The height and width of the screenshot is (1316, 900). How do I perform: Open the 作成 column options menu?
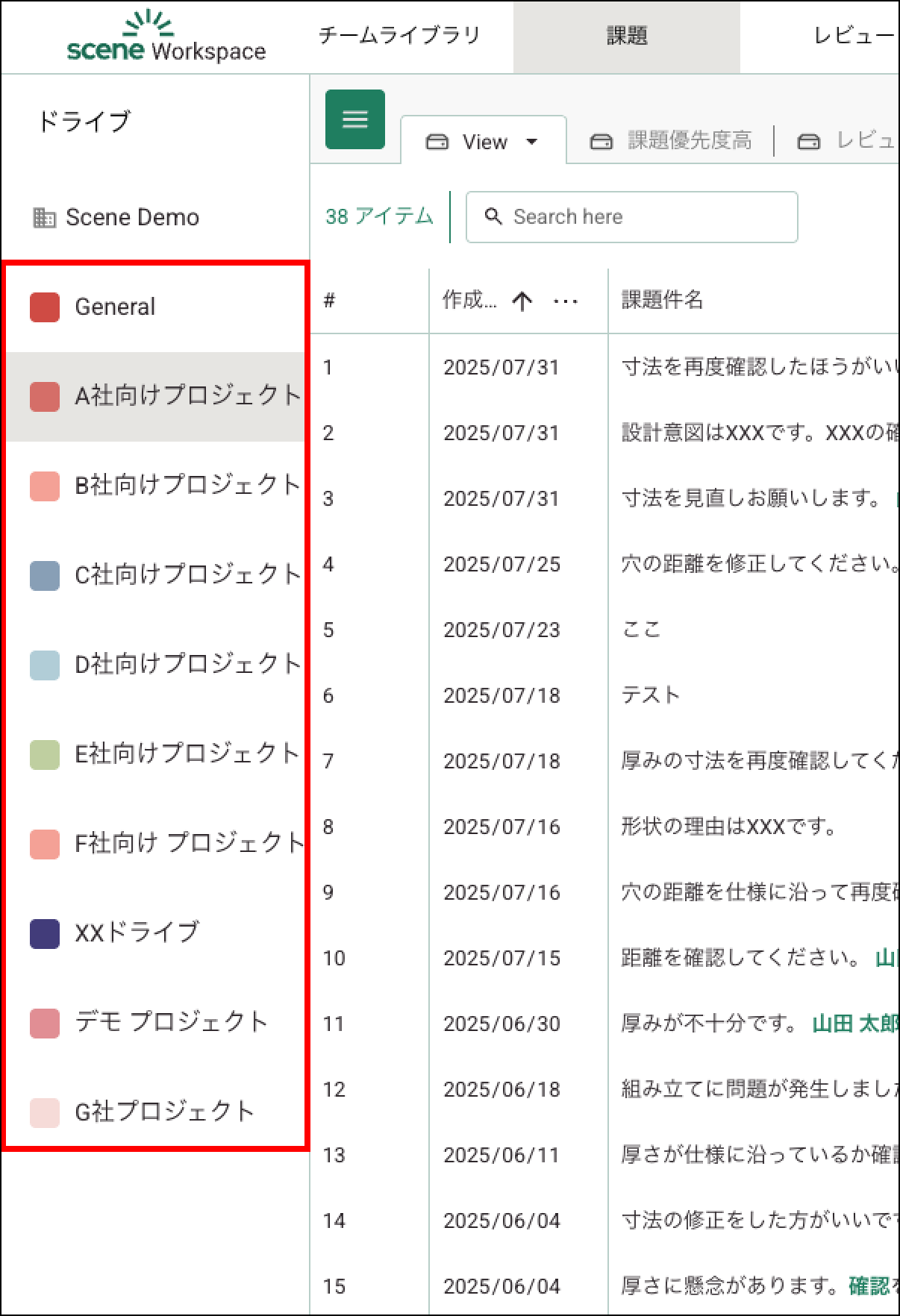(x=566, y=301)
